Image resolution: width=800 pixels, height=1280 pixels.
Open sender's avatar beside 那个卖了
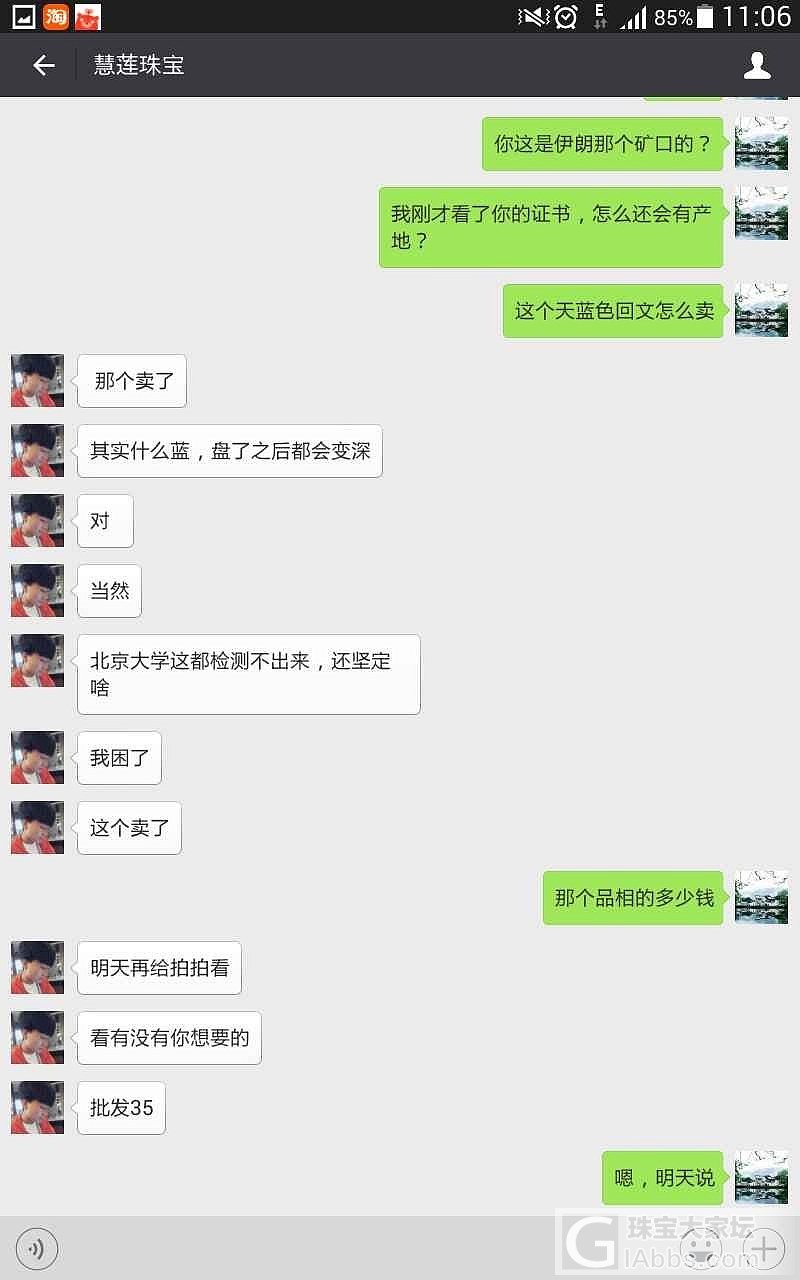(x=37, y=380)
